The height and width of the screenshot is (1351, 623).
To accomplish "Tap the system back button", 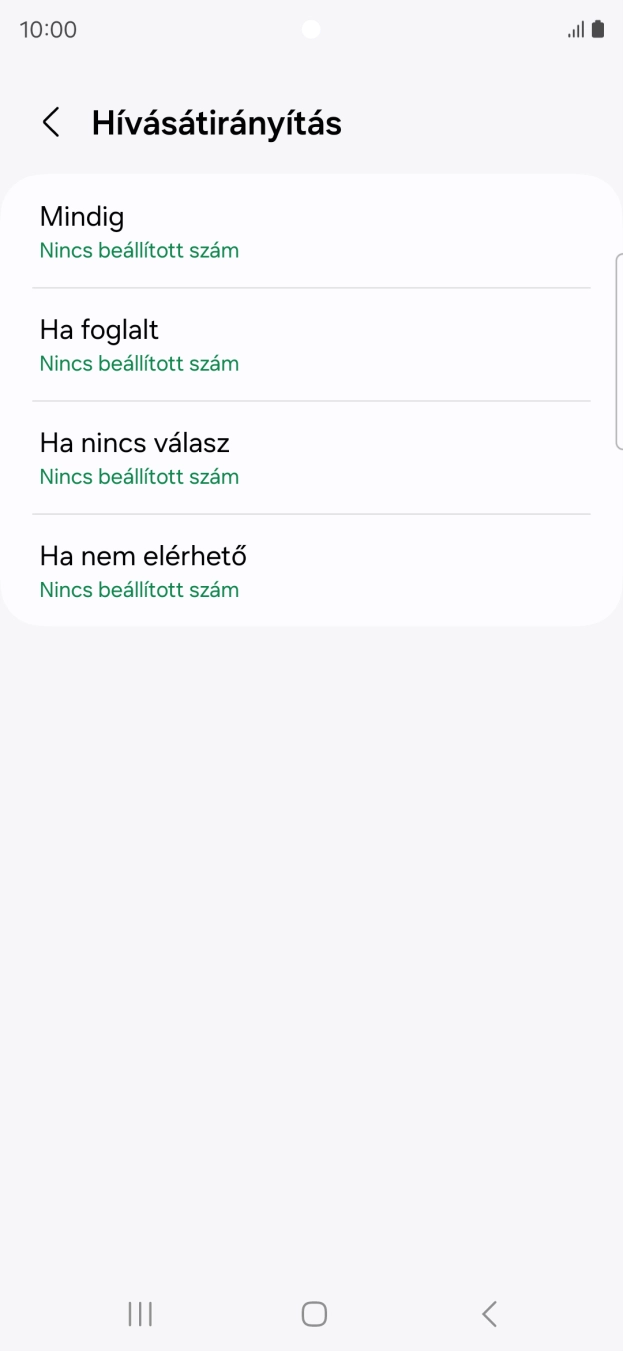I will tap(489, 1314).
